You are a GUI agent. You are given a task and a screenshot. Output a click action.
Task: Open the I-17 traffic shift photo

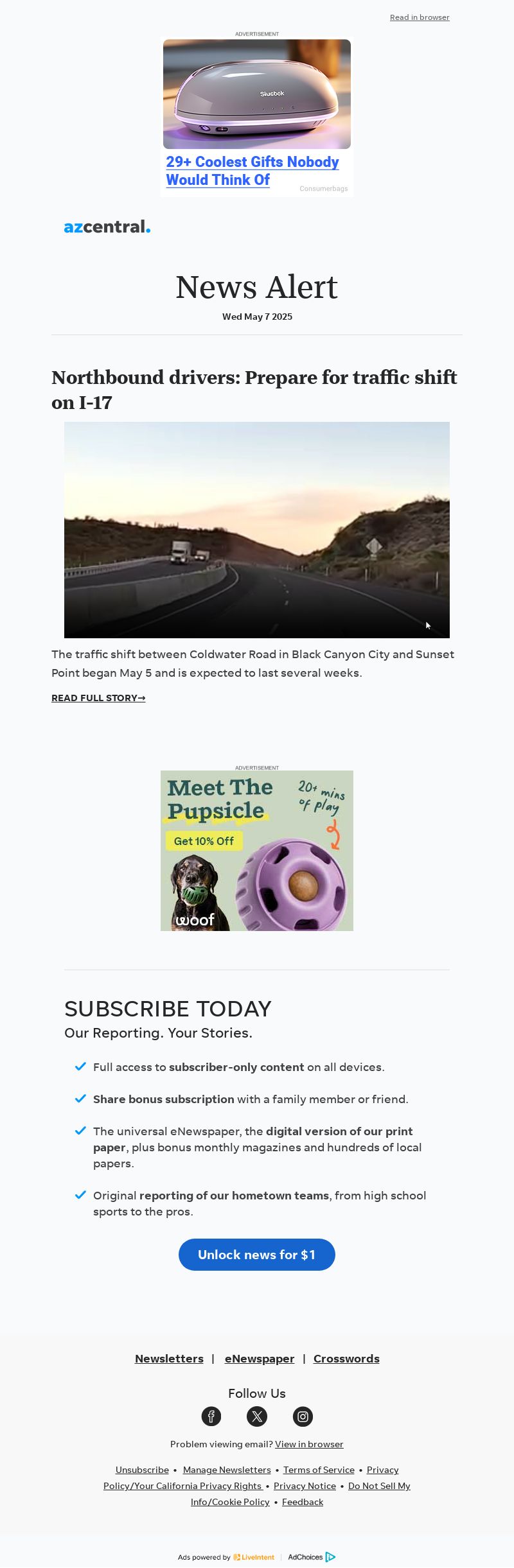click(x=257, y=530)
